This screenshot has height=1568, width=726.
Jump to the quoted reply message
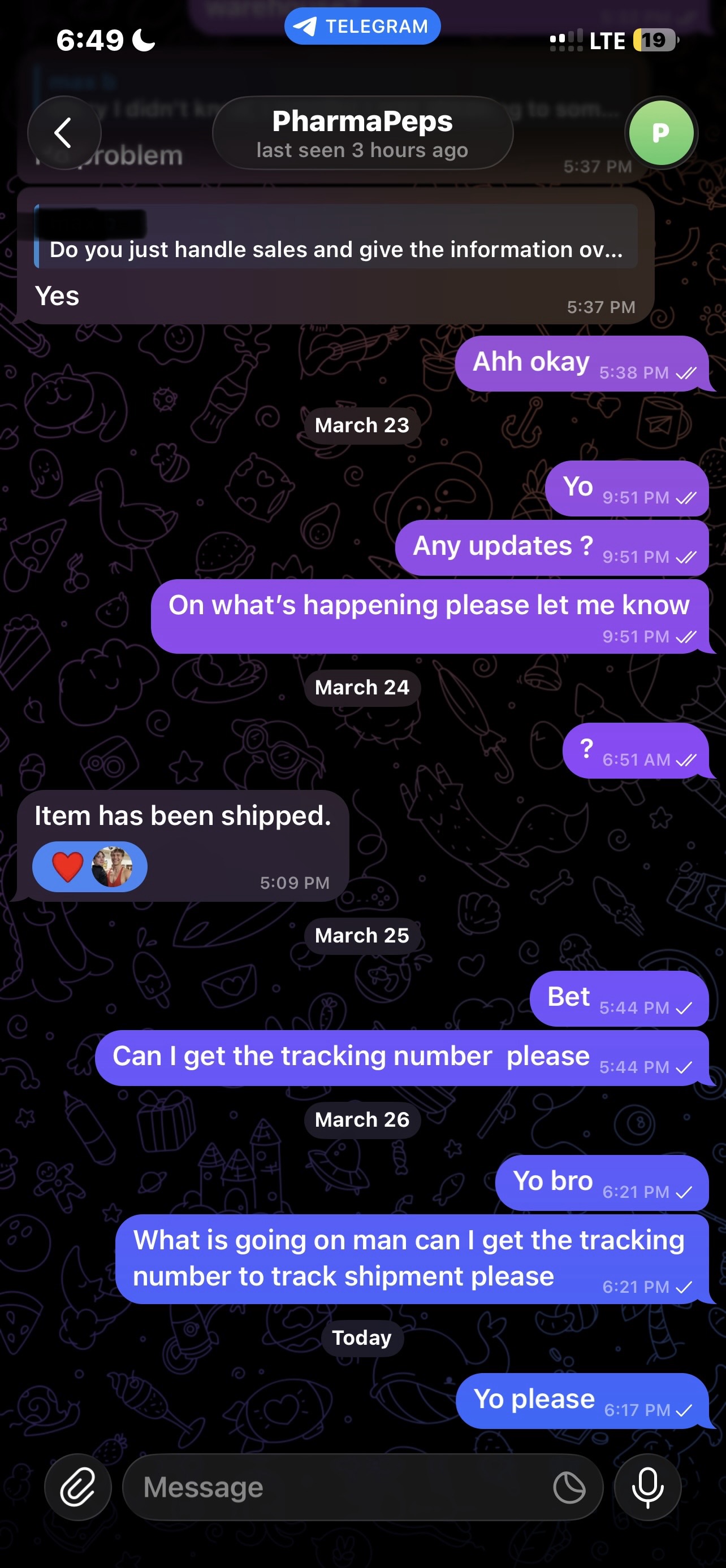tap(335, 237)
